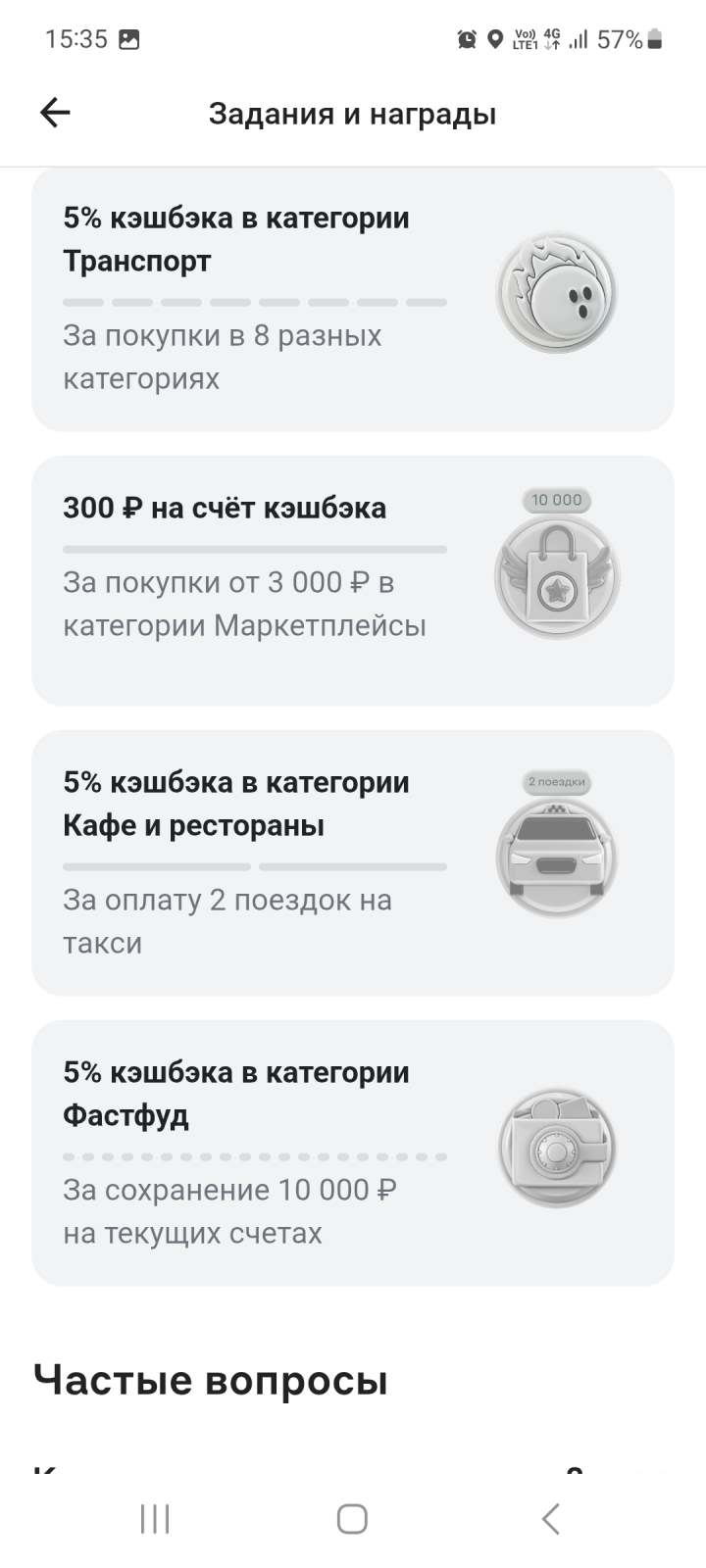This screenshot has width=706, height=1568.
Task: Select the winged shopping bag medal icon
Action: tap(556, 575)
